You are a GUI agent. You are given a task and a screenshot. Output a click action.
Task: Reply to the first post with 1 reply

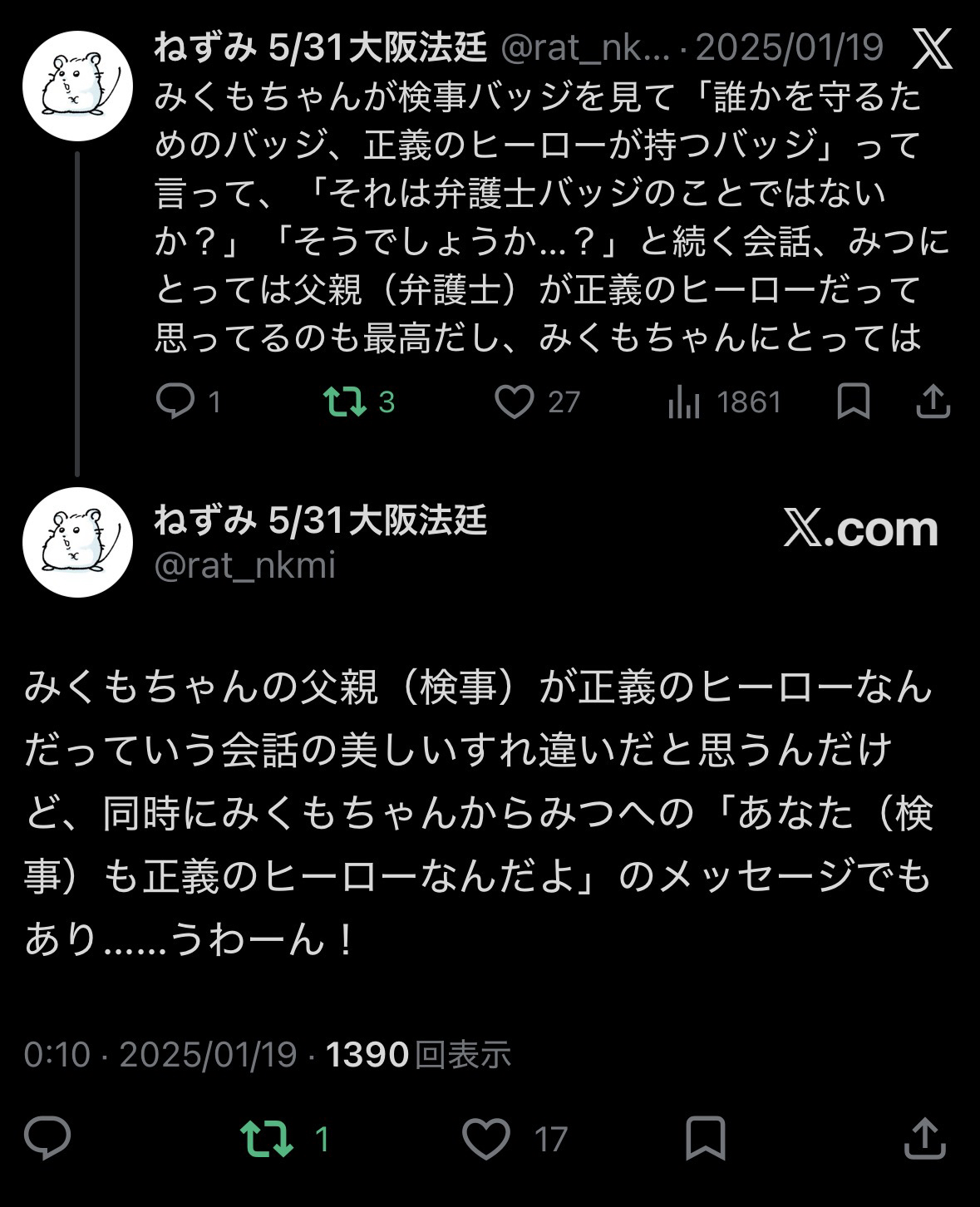pos(175,402)
